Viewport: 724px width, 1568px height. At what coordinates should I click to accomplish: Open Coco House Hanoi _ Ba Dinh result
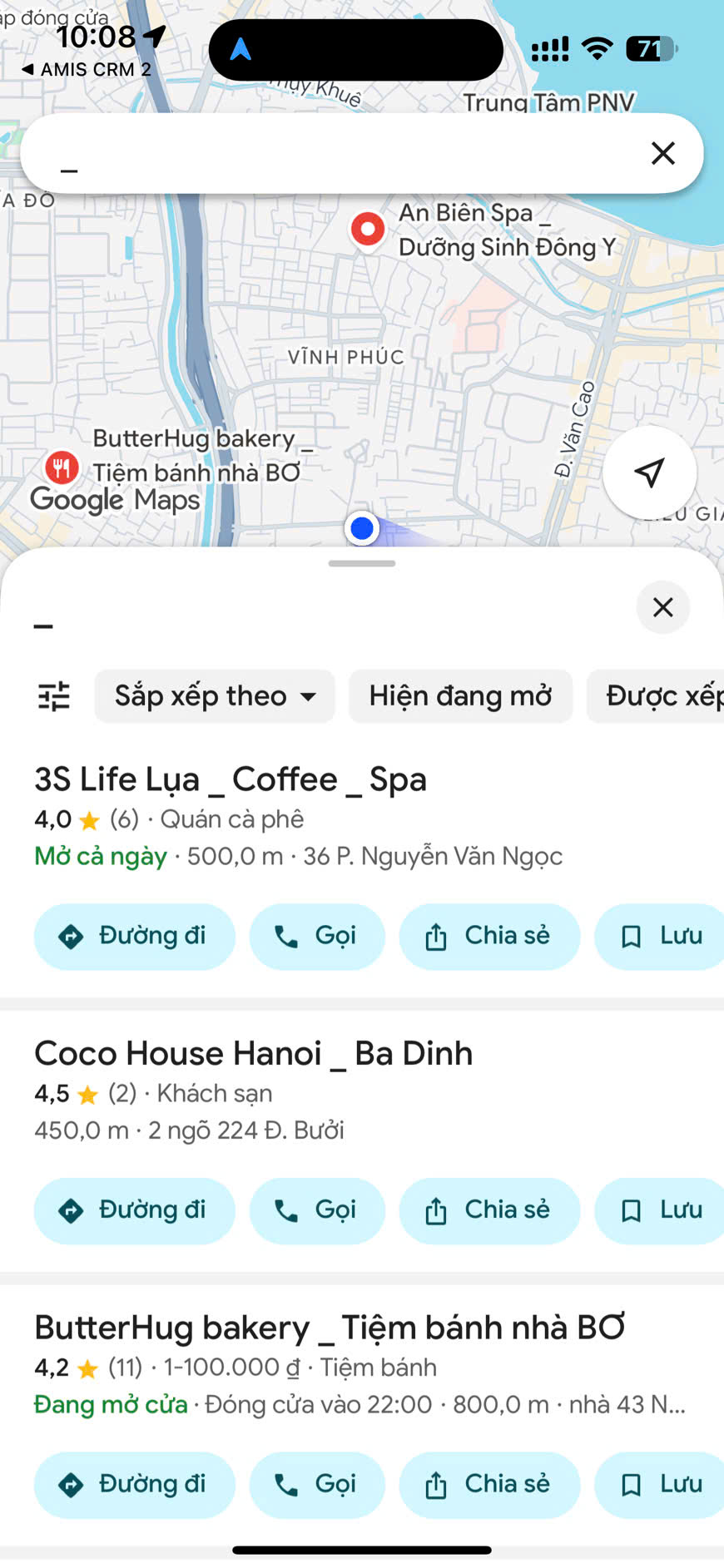tap(253, 1054)
